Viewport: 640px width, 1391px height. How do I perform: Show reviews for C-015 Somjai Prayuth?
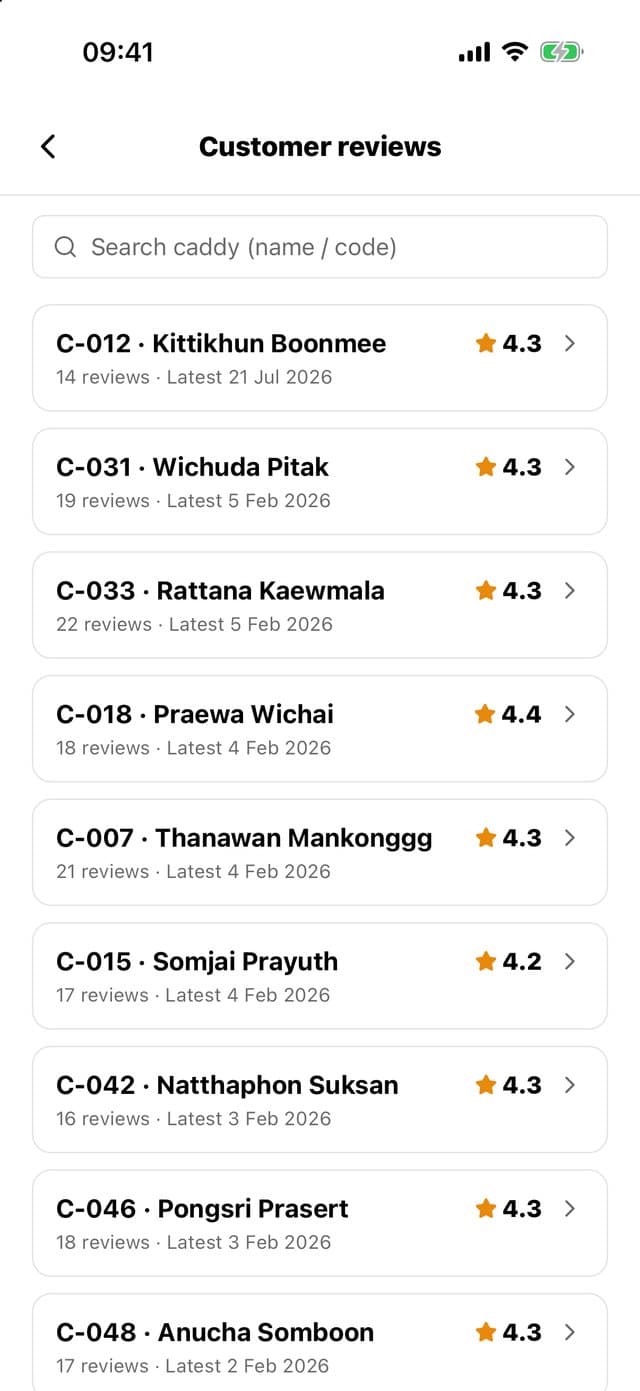click(320, 976)
